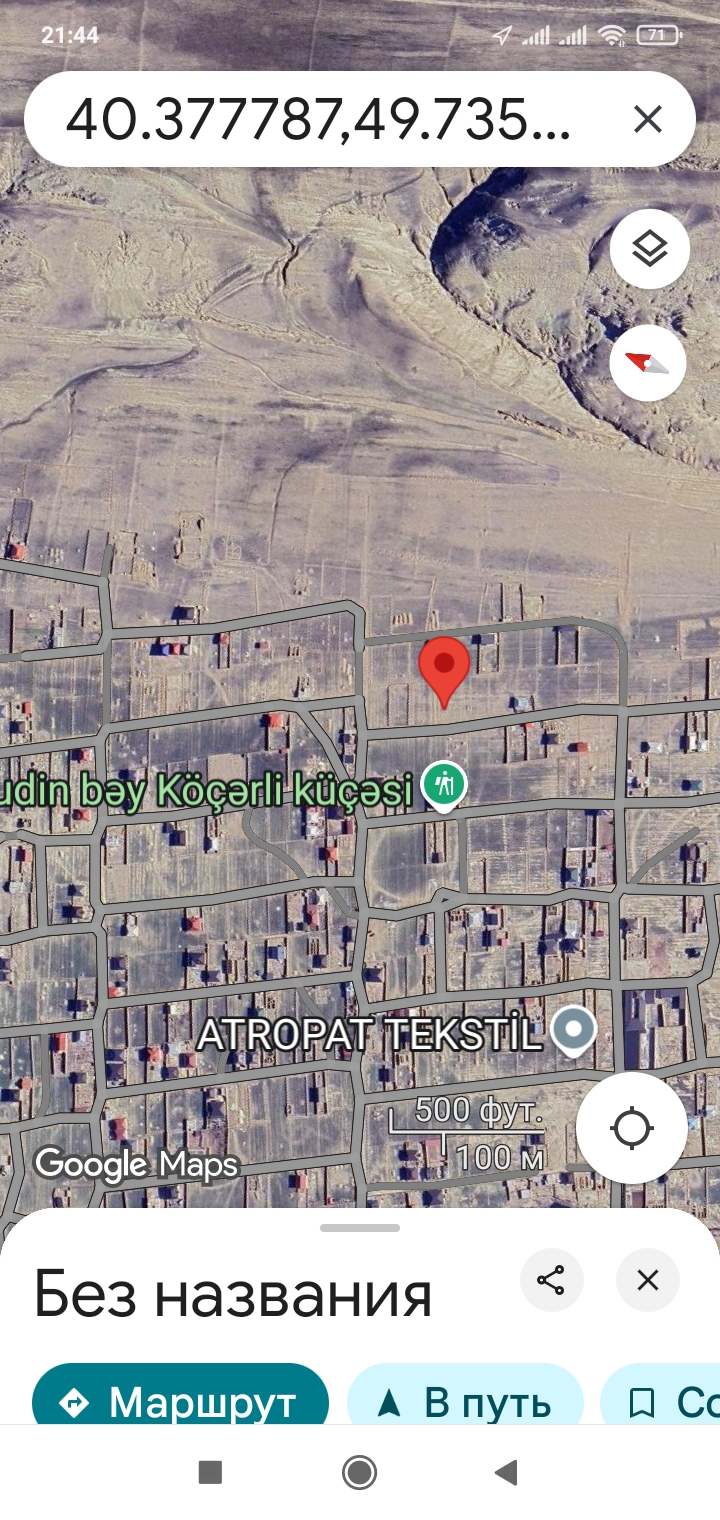
Task: Reset map orientation with the compass
Action: point(648,363)
